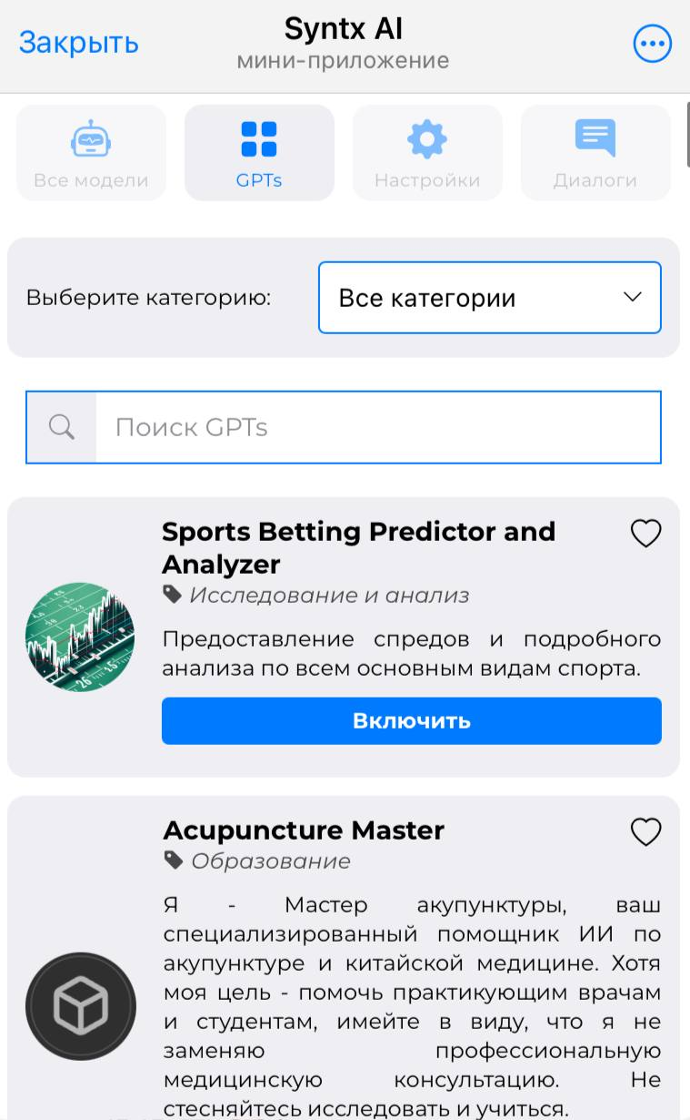
Task: Select the GPTs tab
Action: (259, 153)
